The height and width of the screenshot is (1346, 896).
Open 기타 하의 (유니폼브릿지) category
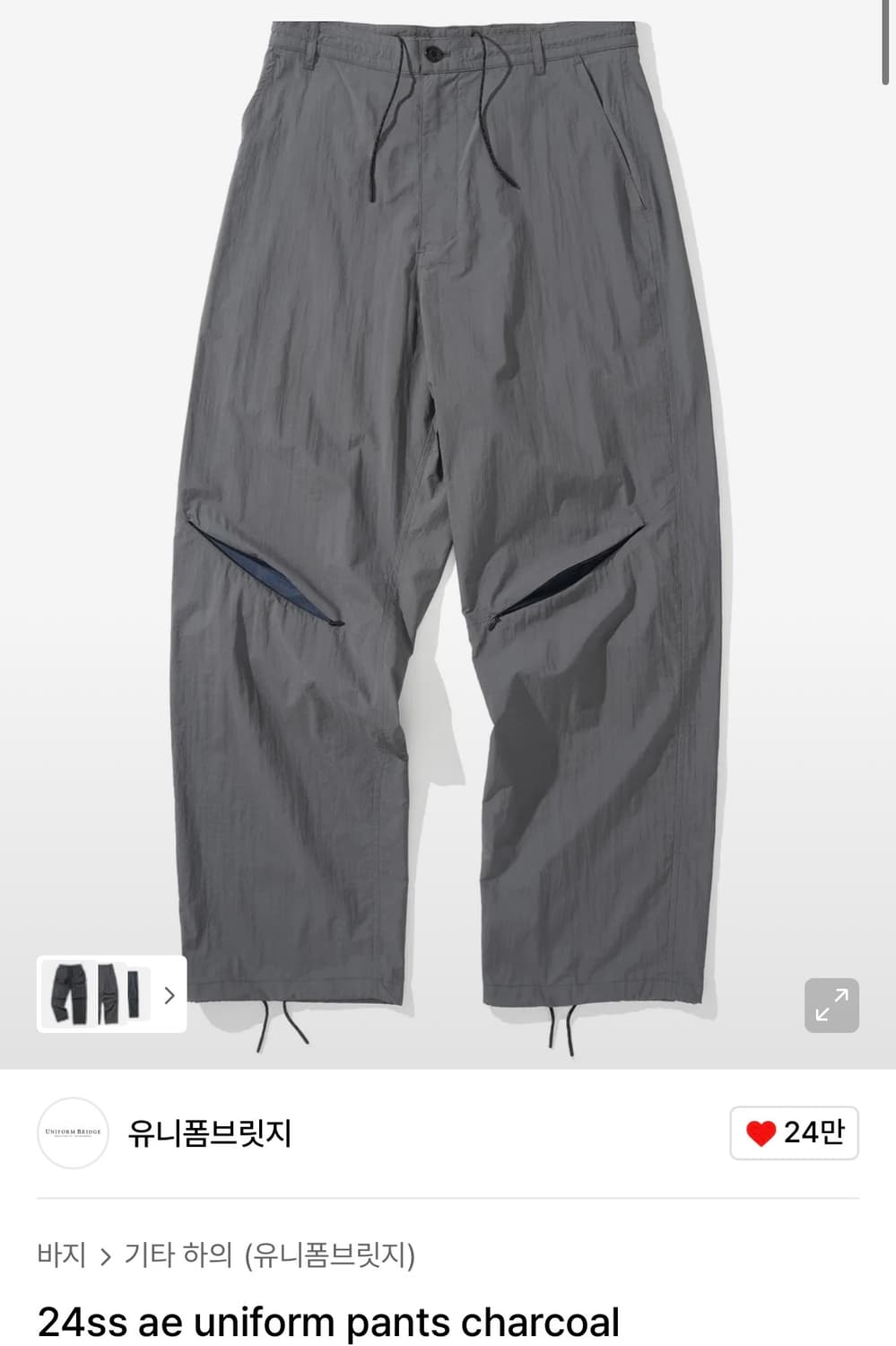tap(269, 1254)
